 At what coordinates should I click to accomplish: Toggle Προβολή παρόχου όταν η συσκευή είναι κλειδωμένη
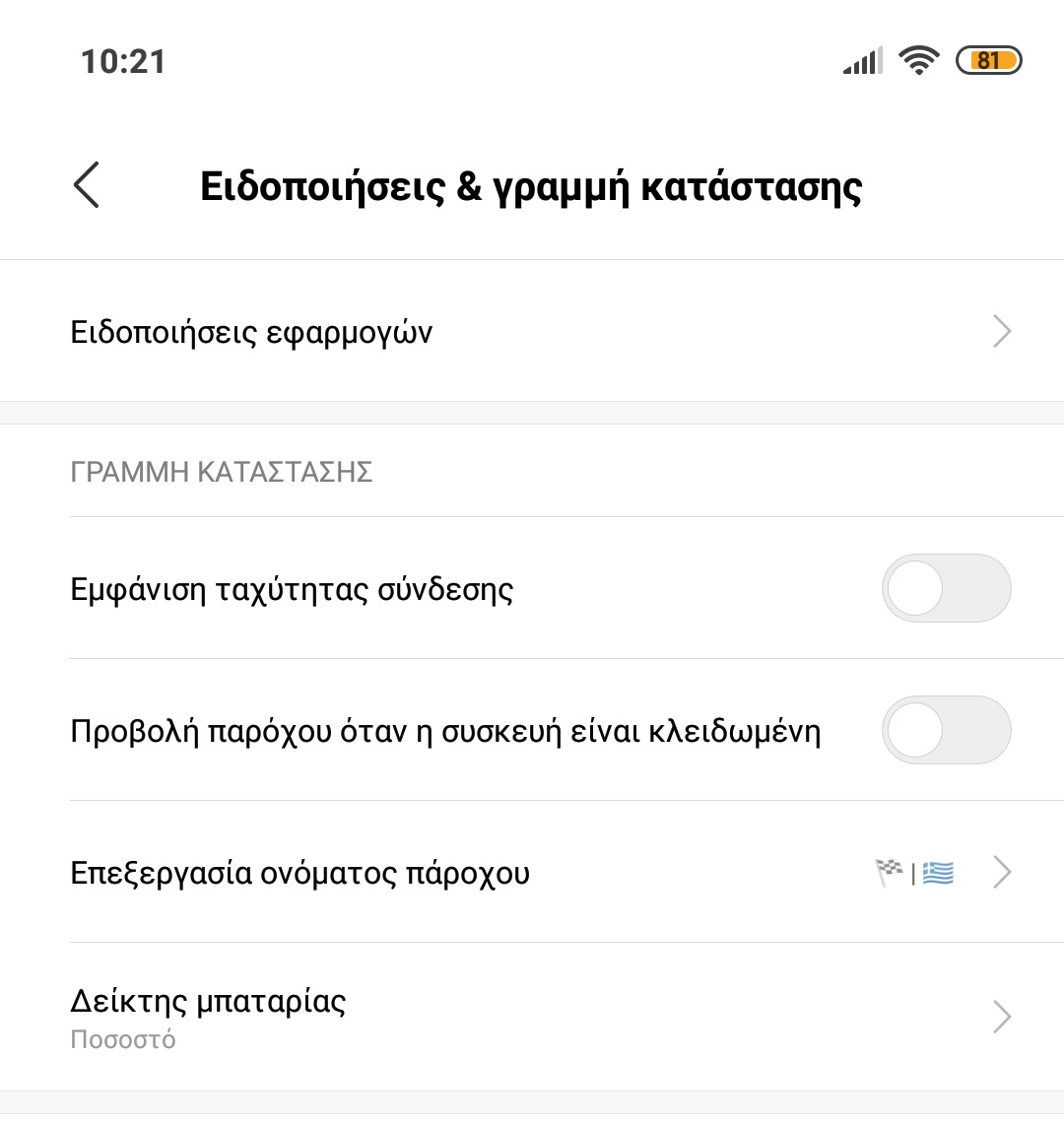(x=946, y=731)
